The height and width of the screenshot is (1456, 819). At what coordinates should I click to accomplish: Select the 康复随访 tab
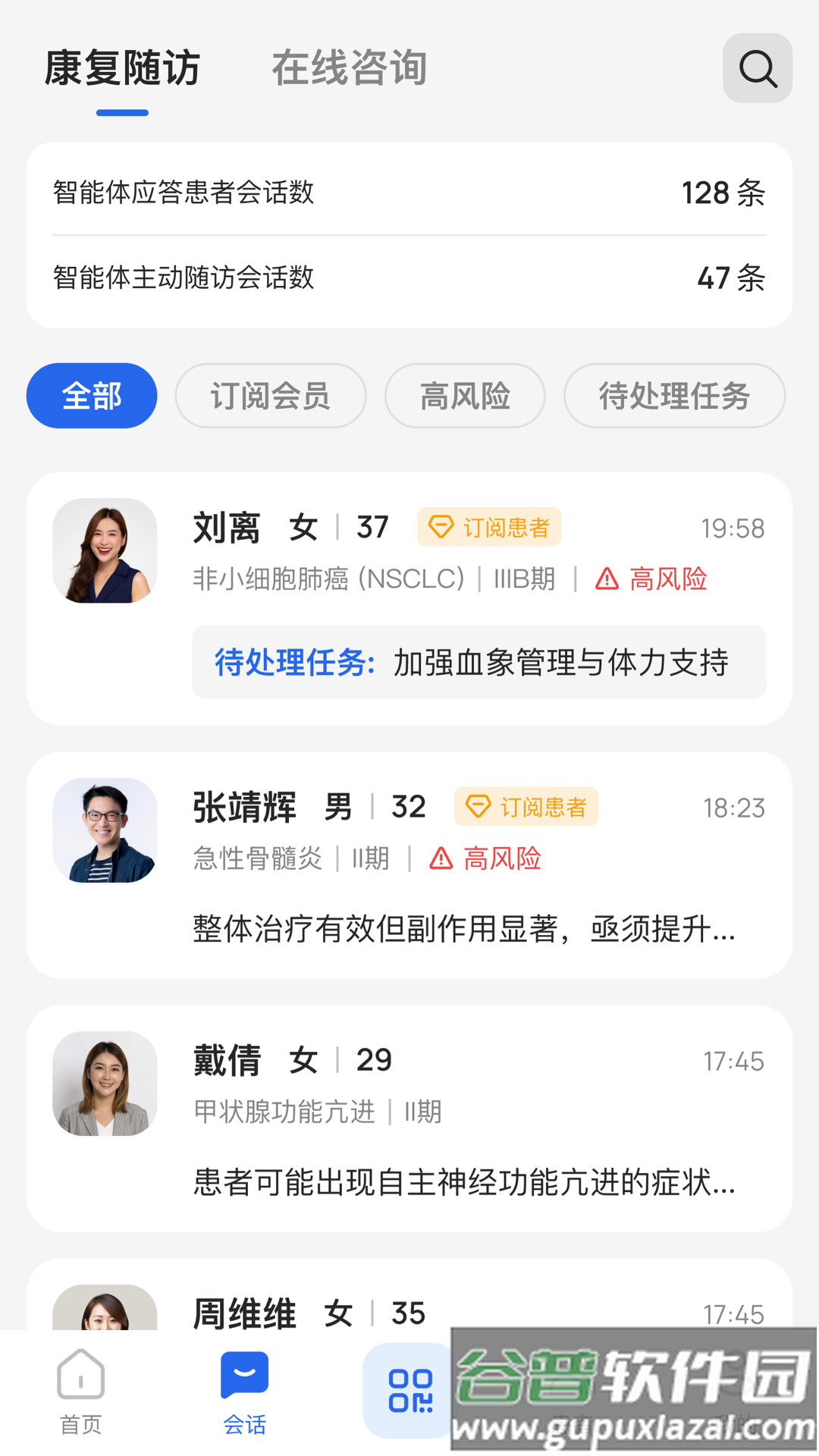tap(122, 68)
